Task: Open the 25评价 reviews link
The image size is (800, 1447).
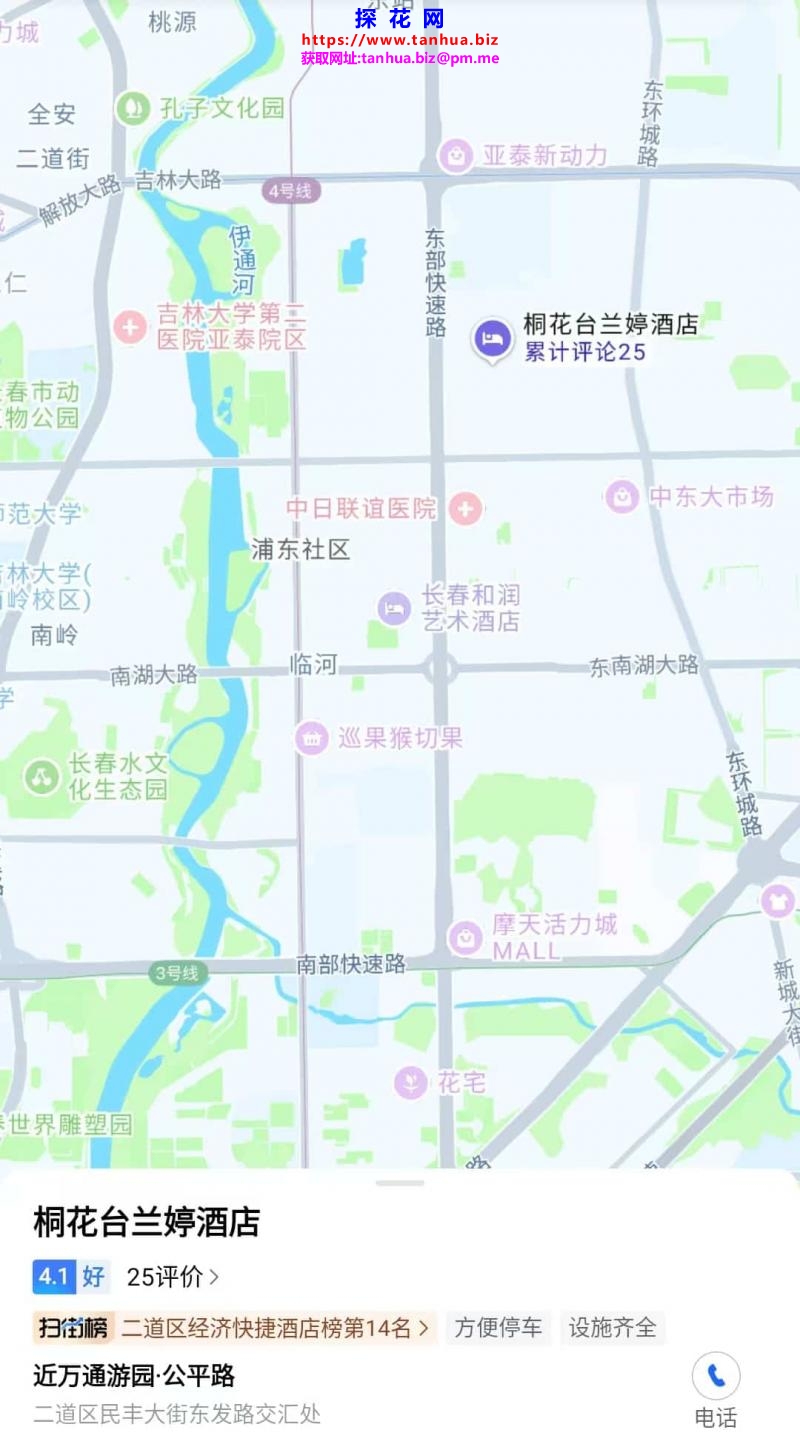Action: 172,1277
